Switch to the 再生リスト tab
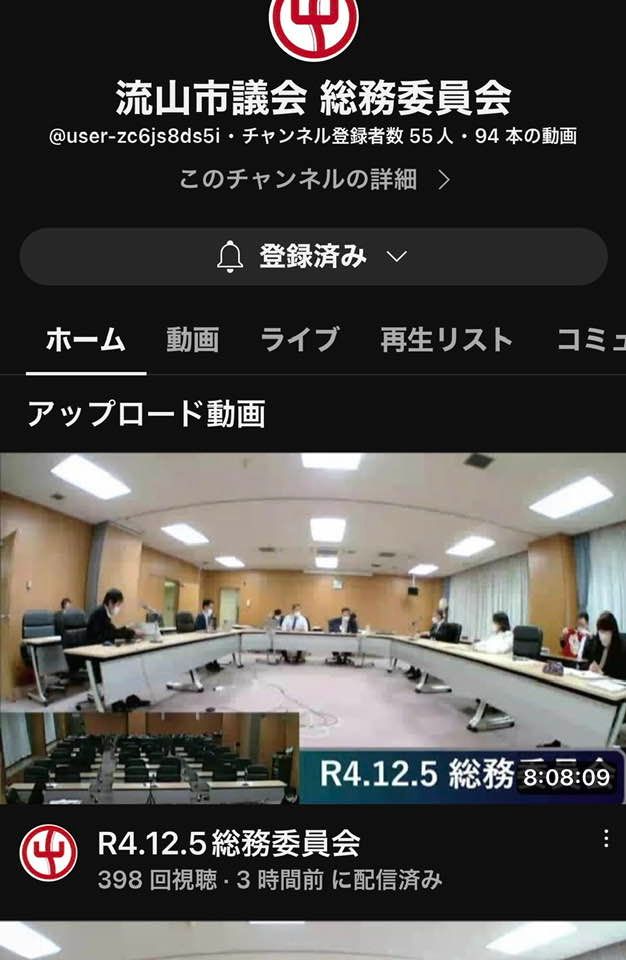The width and height of the screenshot is (626, 960). [446, 340]
